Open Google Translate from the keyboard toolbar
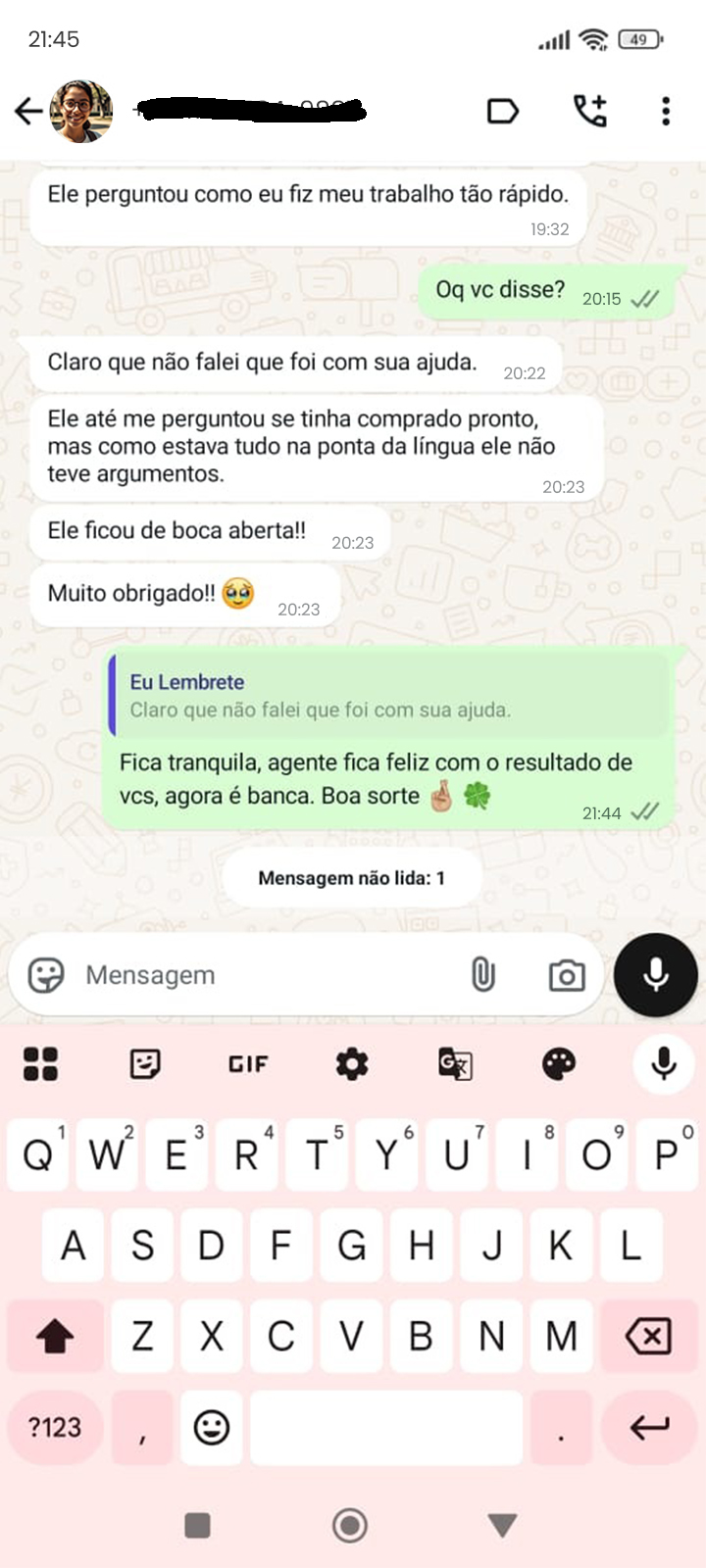The width and height of the screenshot is (706, 1568). (x=455, y=1064)
